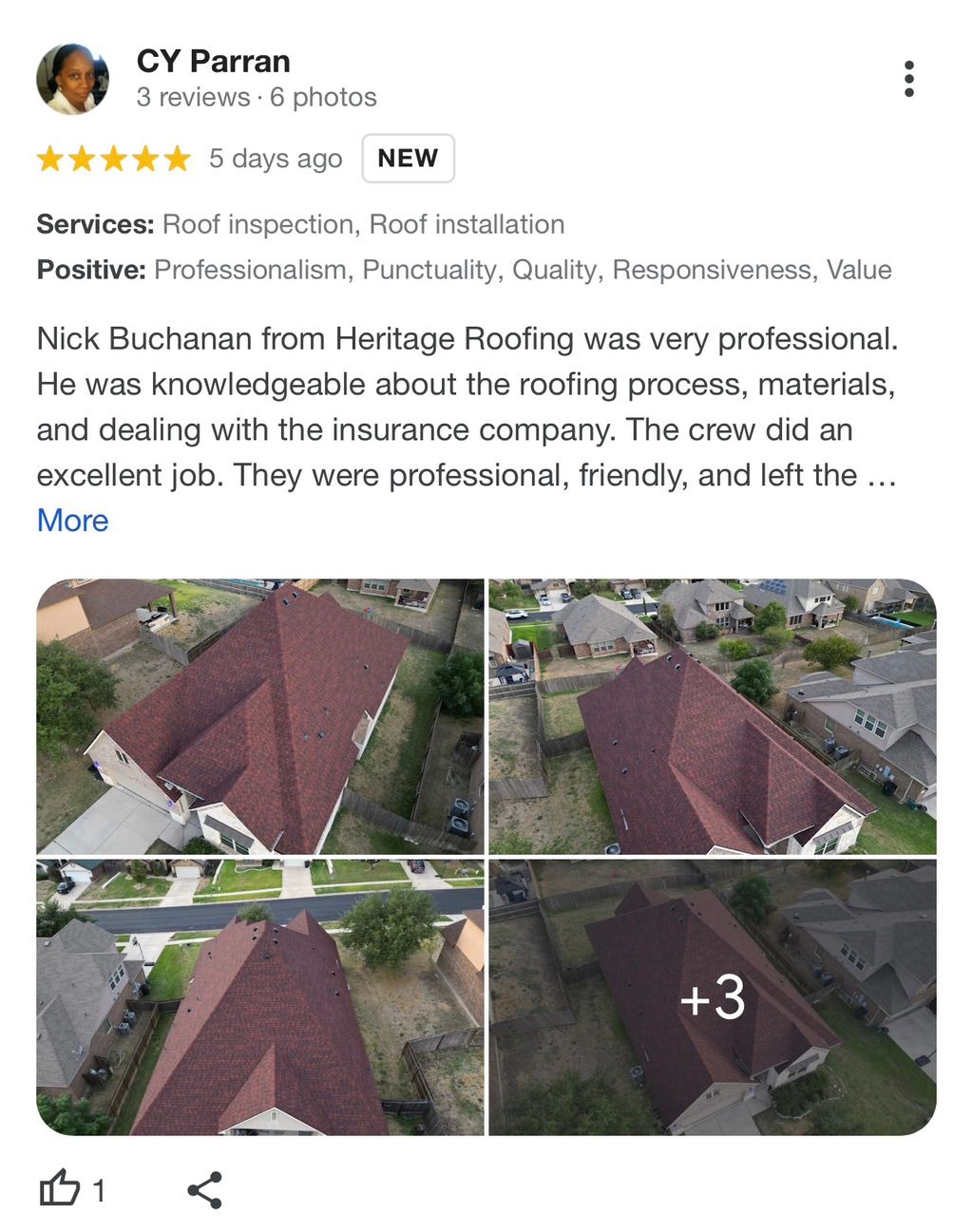Screen dimensions: 973x1232
Task: Like this review with thumbs up
Action: (59, 1189)
